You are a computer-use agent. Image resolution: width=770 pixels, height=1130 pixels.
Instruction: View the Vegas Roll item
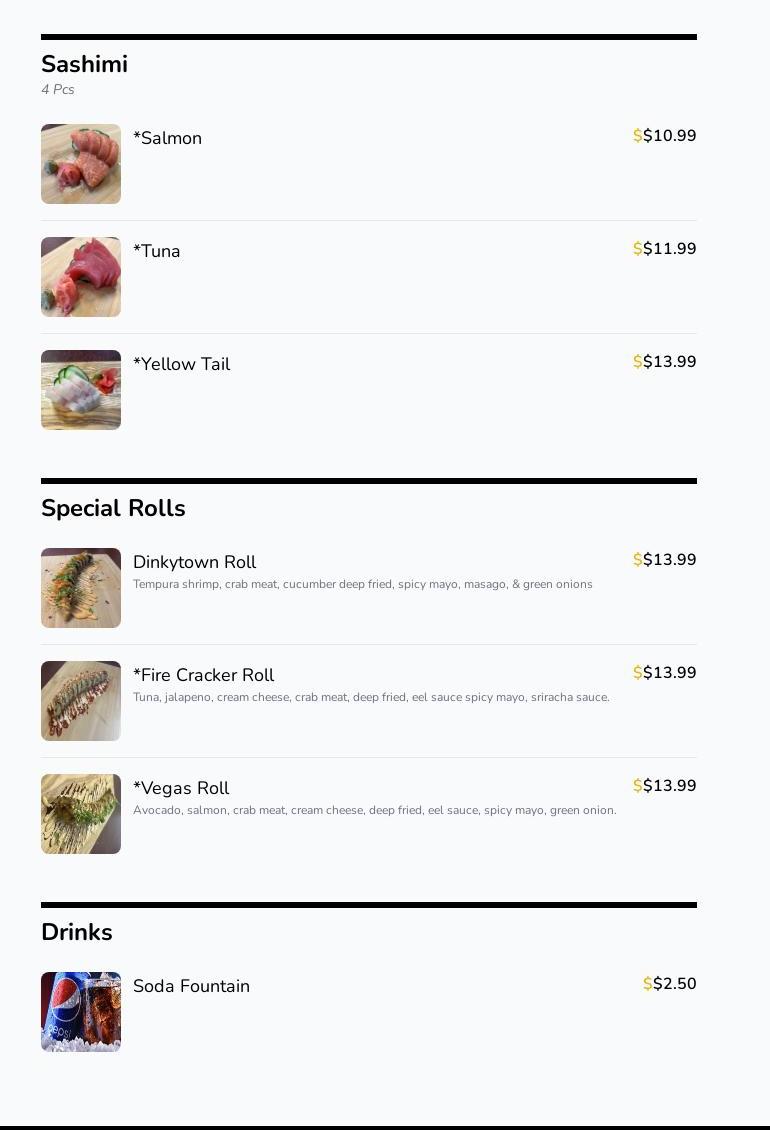[x=182, y=789]
